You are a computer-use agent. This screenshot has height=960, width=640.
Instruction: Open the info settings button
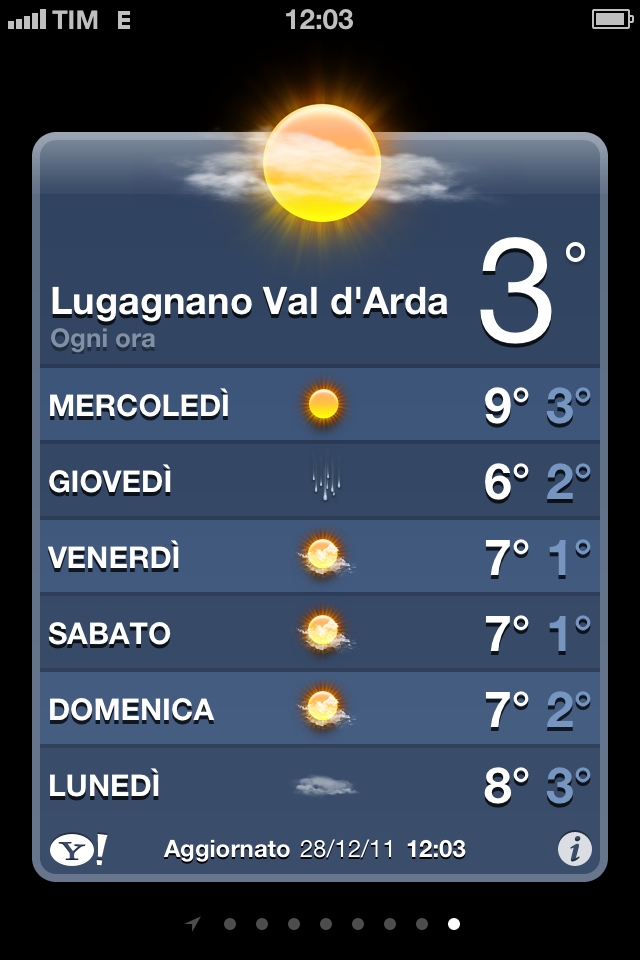(x=574, y=850)
